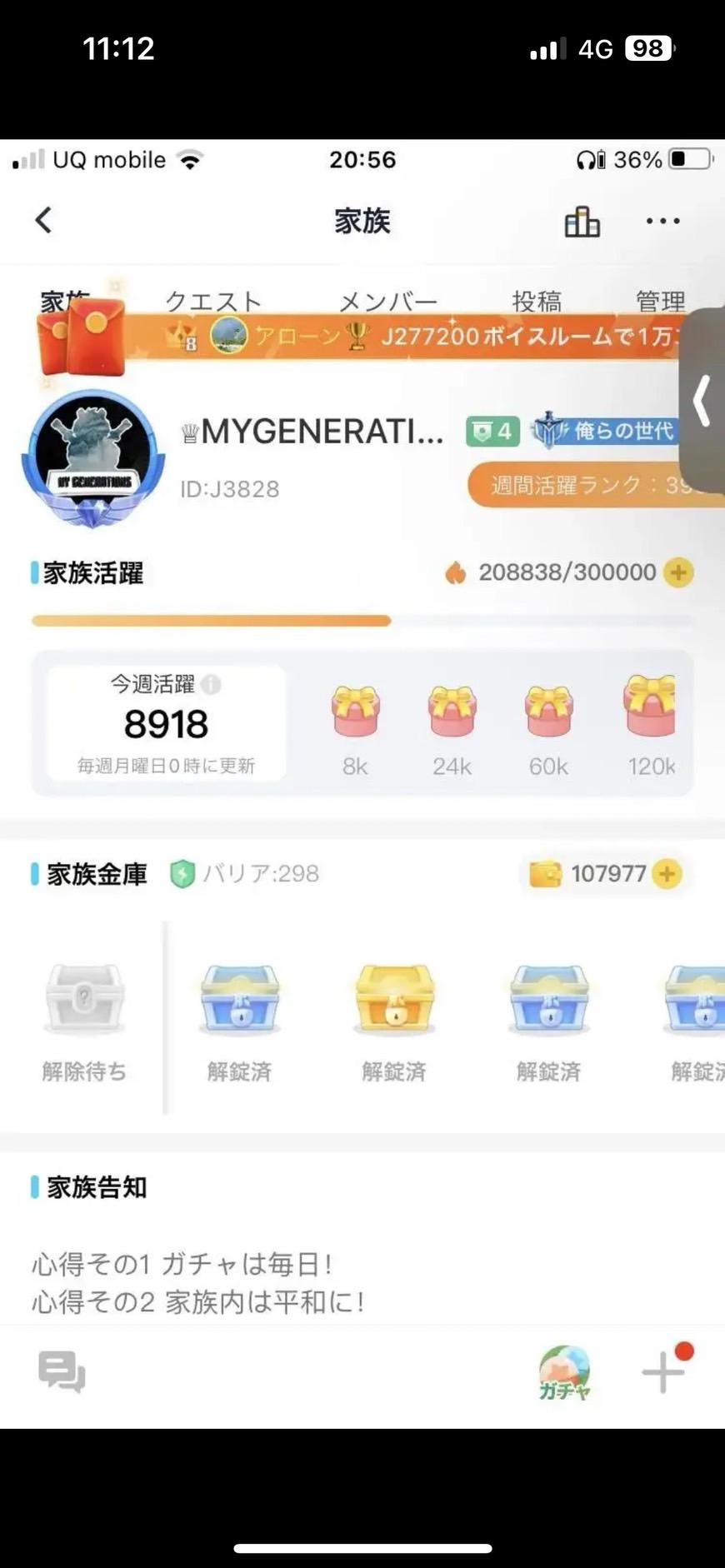Claim the 8k activity gift box

356,712
